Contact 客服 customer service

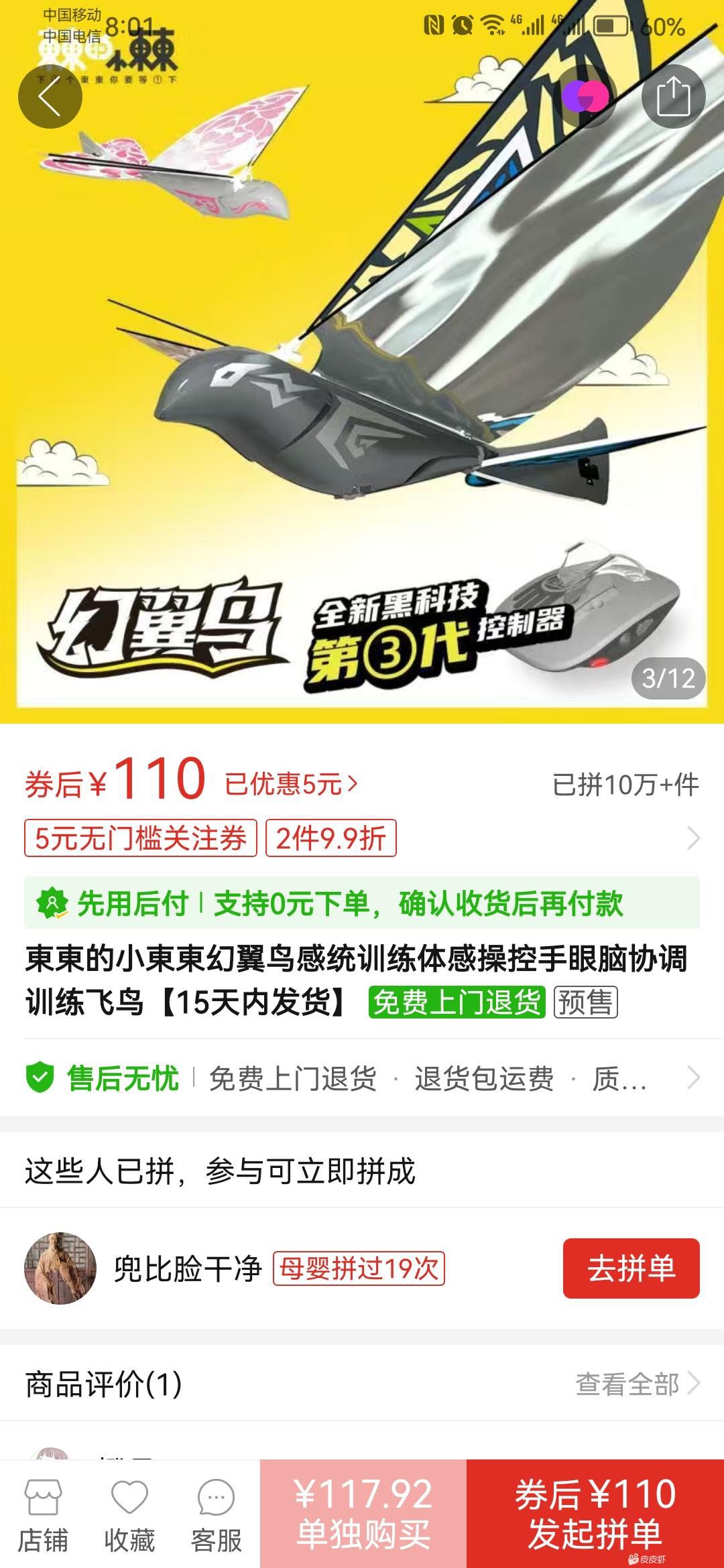pyautogui.click(x=216, y=1516)
